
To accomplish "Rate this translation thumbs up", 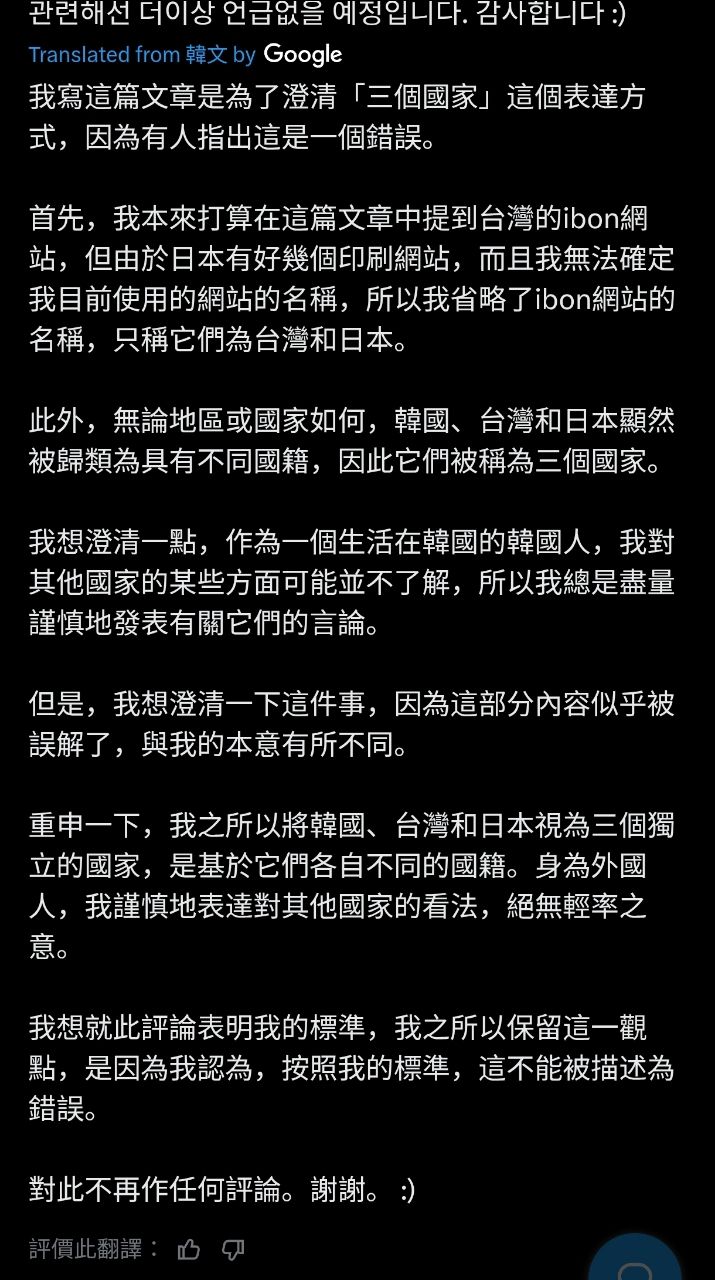I will click(x=188, y=1249).
